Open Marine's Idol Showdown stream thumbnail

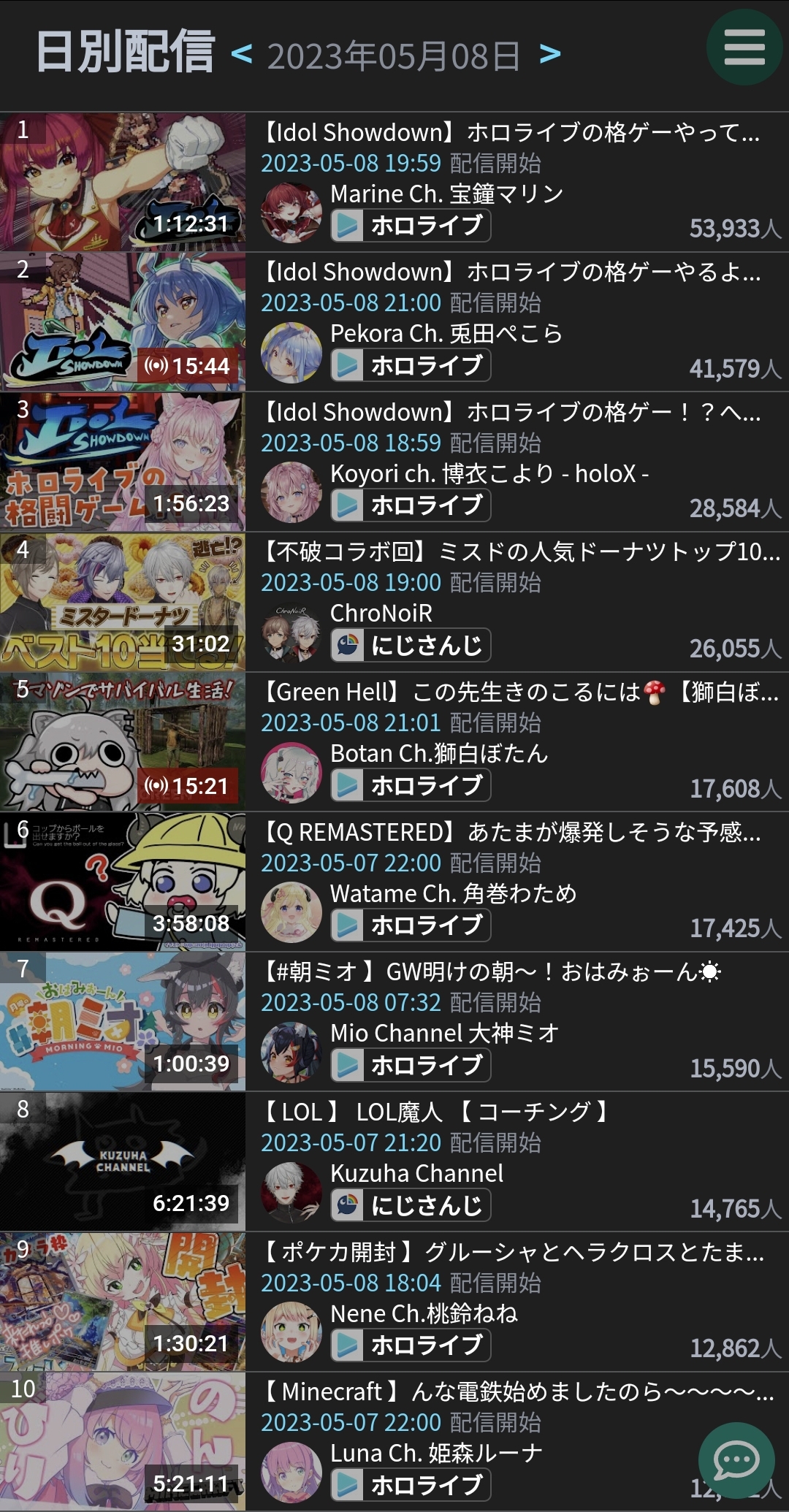[x=123, y=182]
